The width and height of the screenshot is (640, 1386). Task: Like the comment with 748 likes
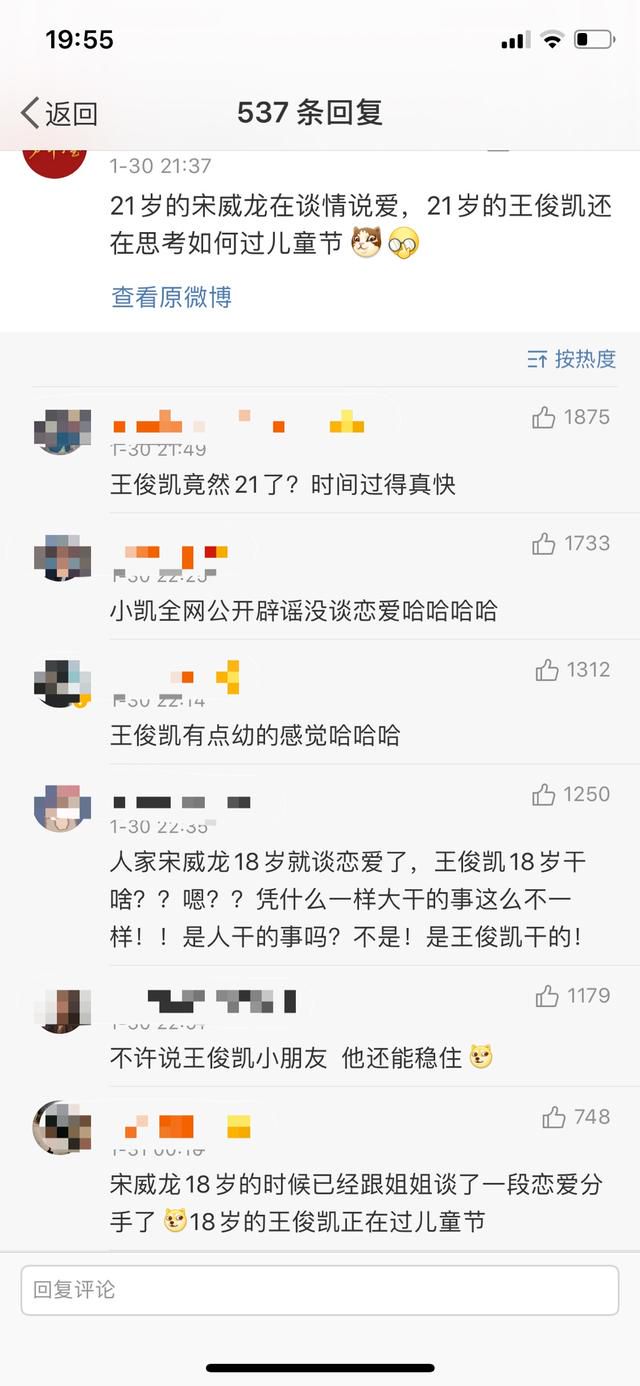coord(553,1118)
